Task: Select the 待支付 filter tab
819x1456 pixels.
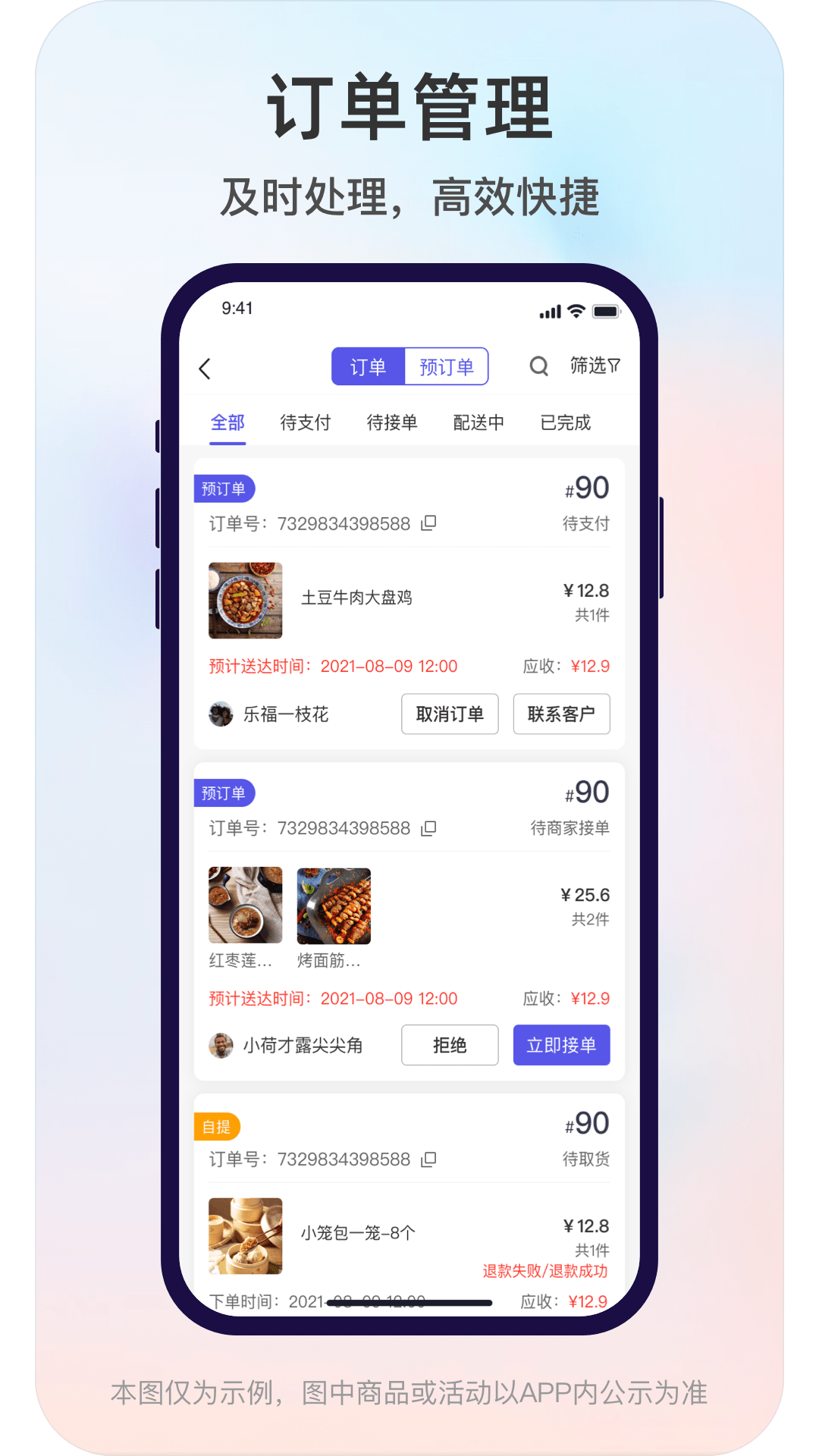Action: point(306,422)
